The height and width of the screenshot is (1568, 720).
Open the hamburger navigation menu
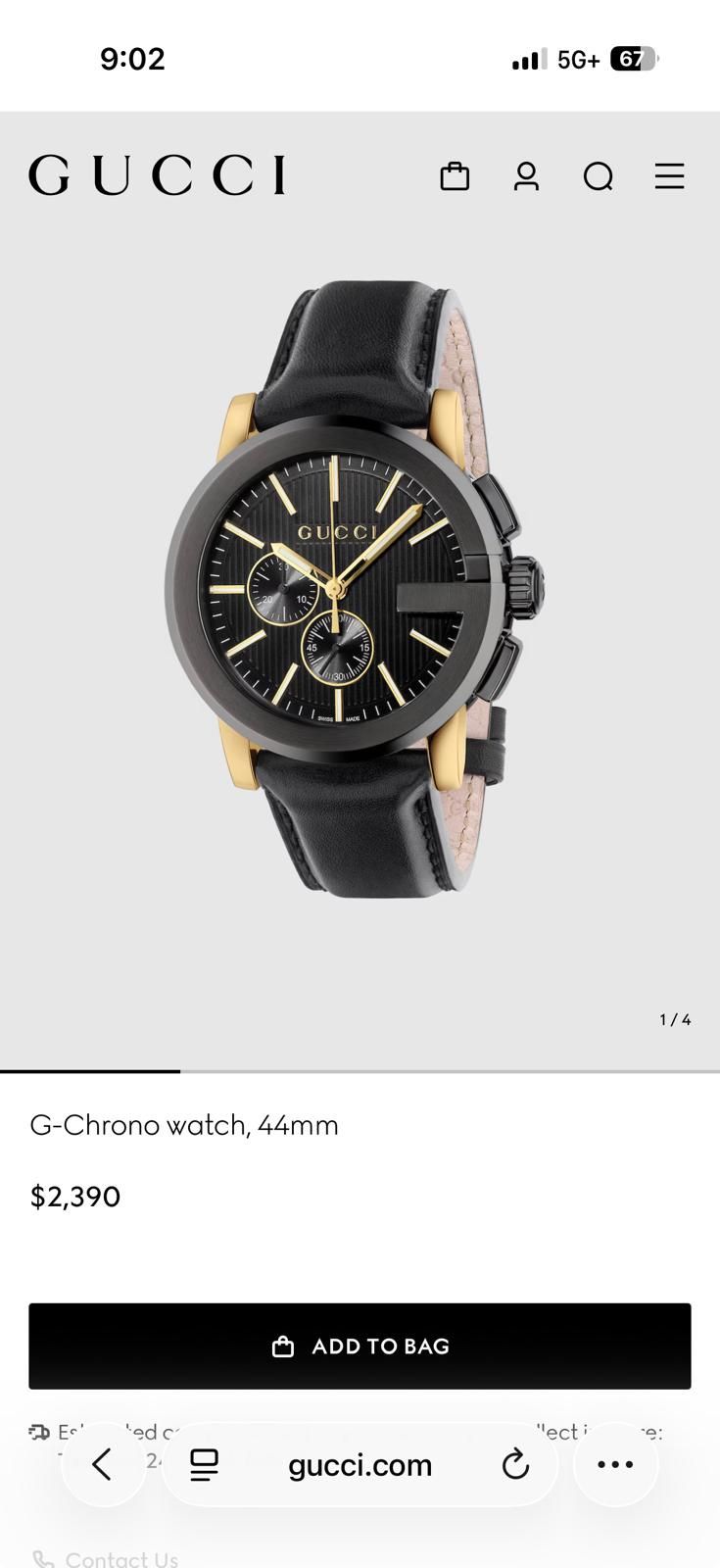click(669, 176)
